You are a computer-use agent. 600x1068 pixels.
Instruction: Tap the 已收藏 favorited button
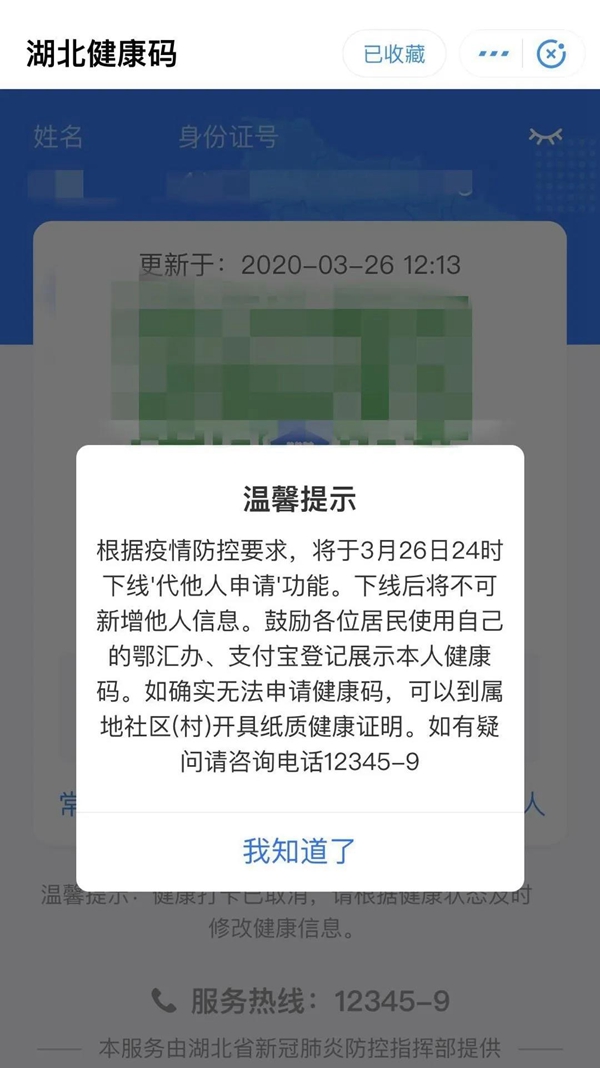pyautogui.click(x=394, y=54)
